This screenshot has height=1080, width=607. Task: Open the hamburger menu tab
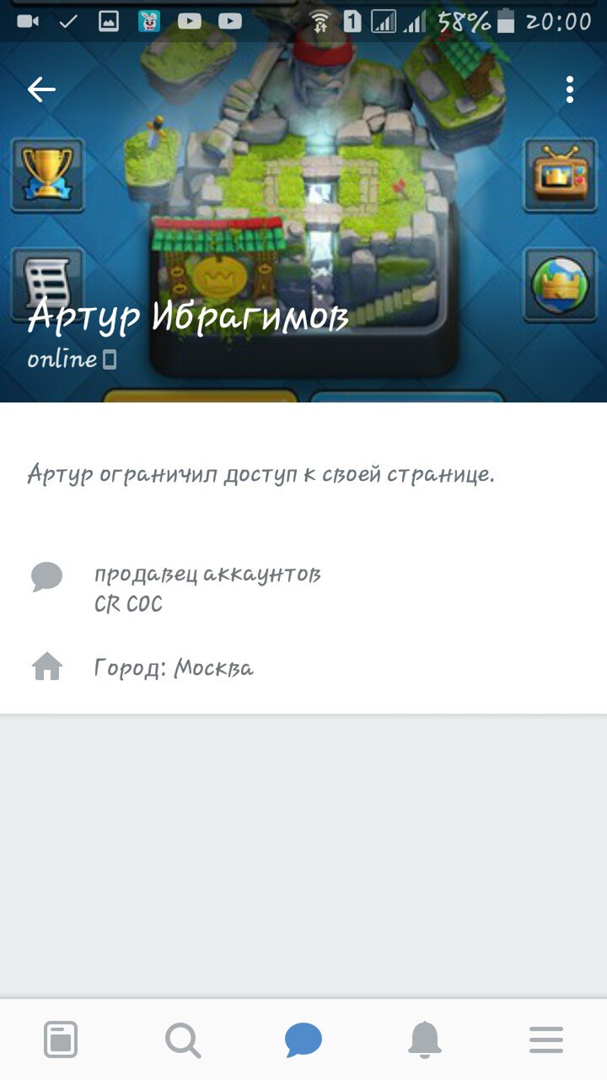(x=546, y=1040)
